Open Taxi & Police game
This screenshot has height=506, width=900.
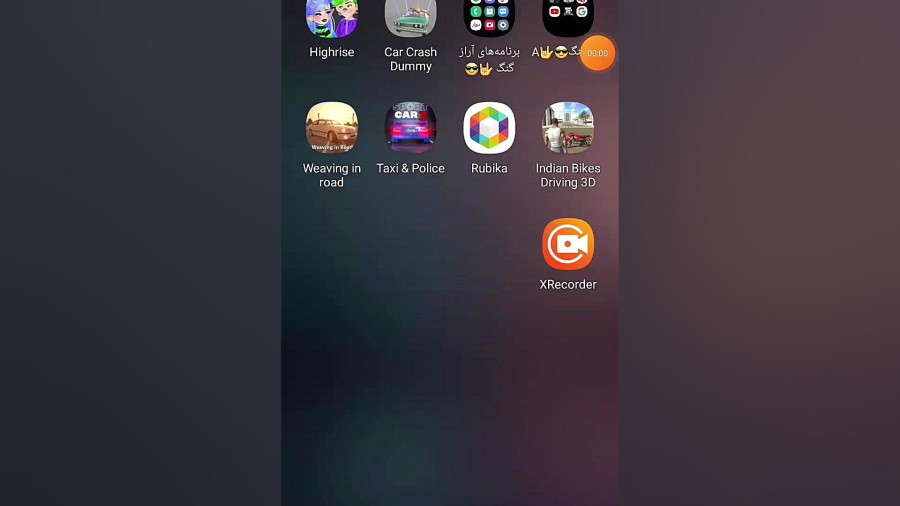[x=410, y=128]
